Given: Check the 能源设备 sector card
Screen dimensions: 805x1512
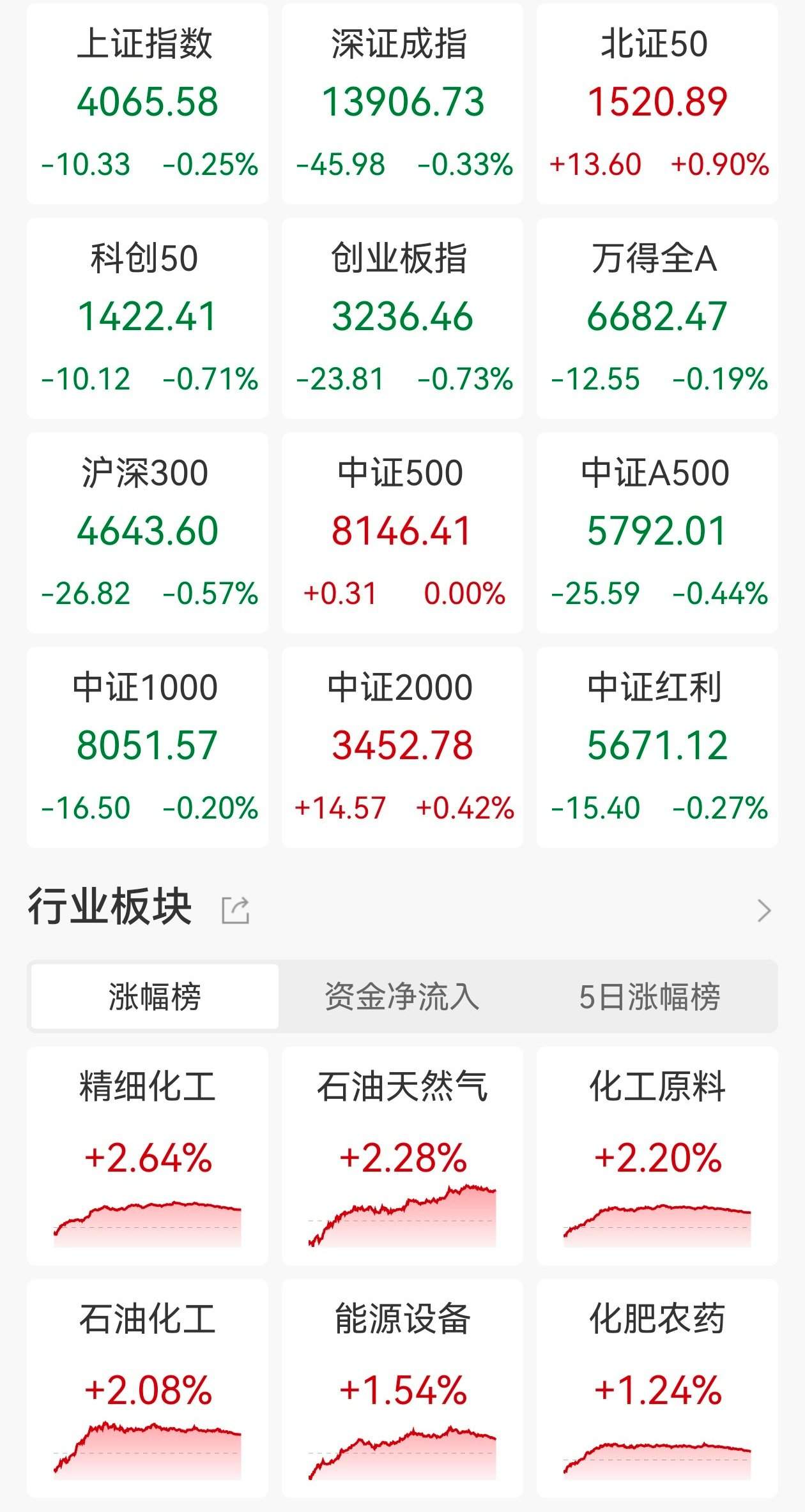Looking at the screenshot, I should click(402, 1389).
